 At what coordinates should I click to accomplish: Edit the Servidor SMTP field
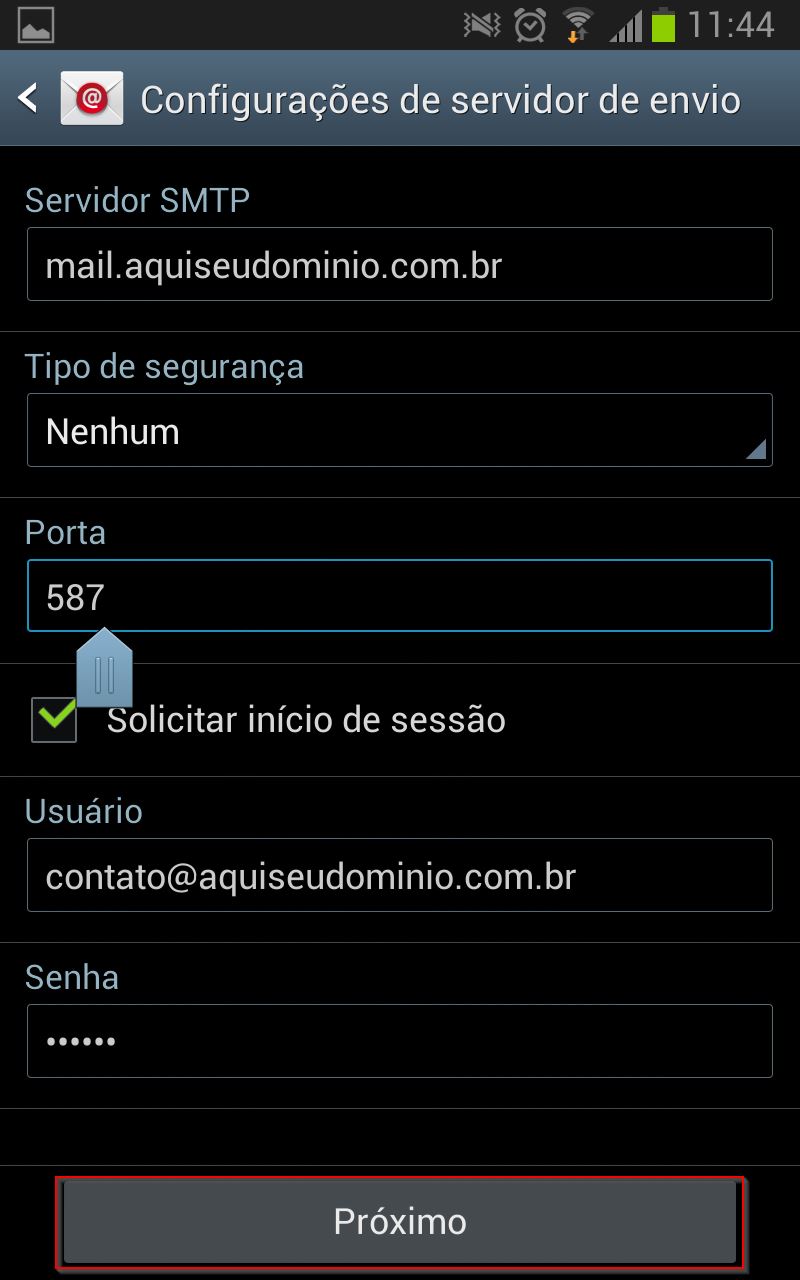click(x=400, y=264)
